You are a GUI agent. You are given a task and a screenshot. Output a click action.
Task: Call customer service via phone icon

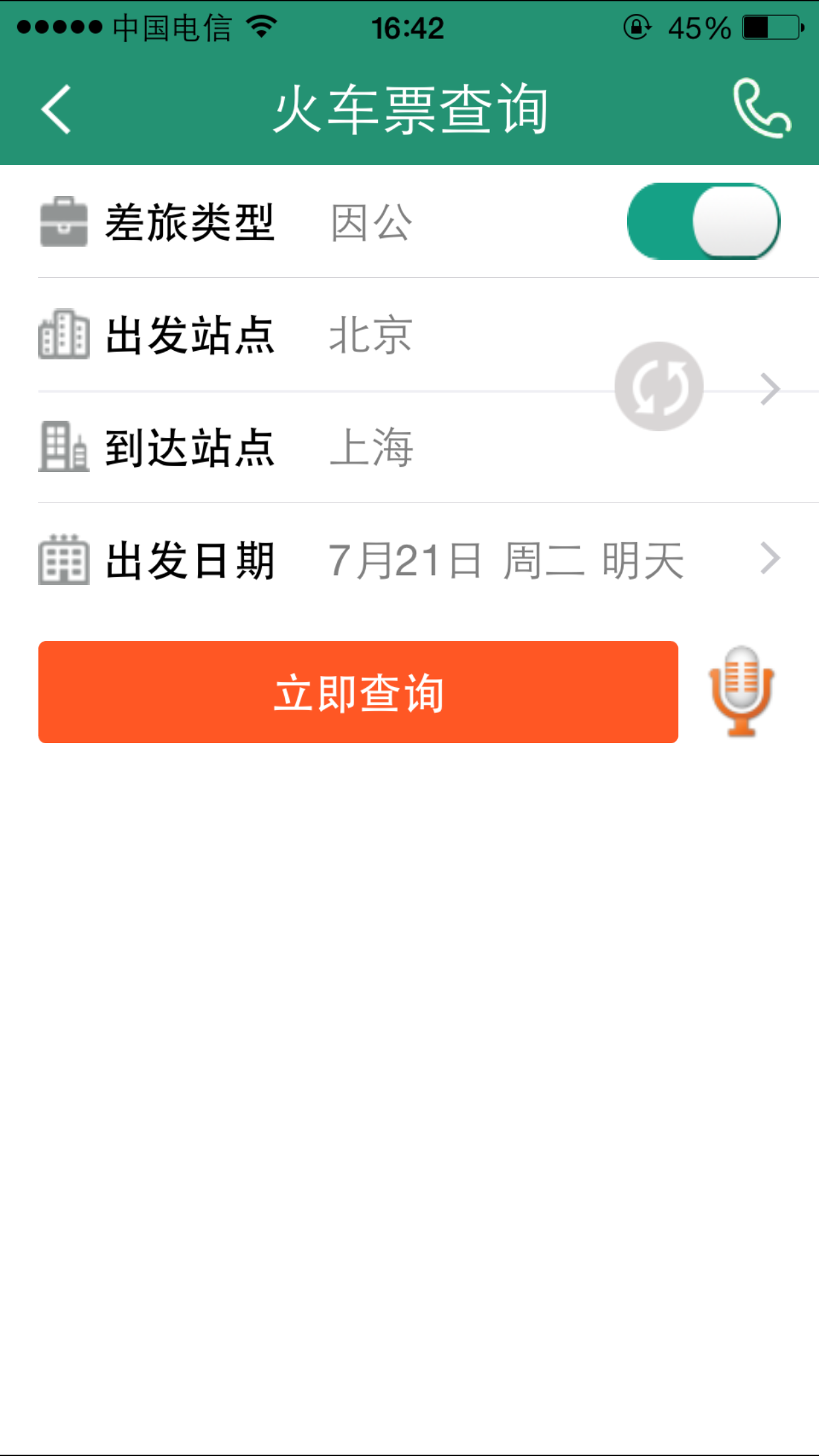point(762,109)
